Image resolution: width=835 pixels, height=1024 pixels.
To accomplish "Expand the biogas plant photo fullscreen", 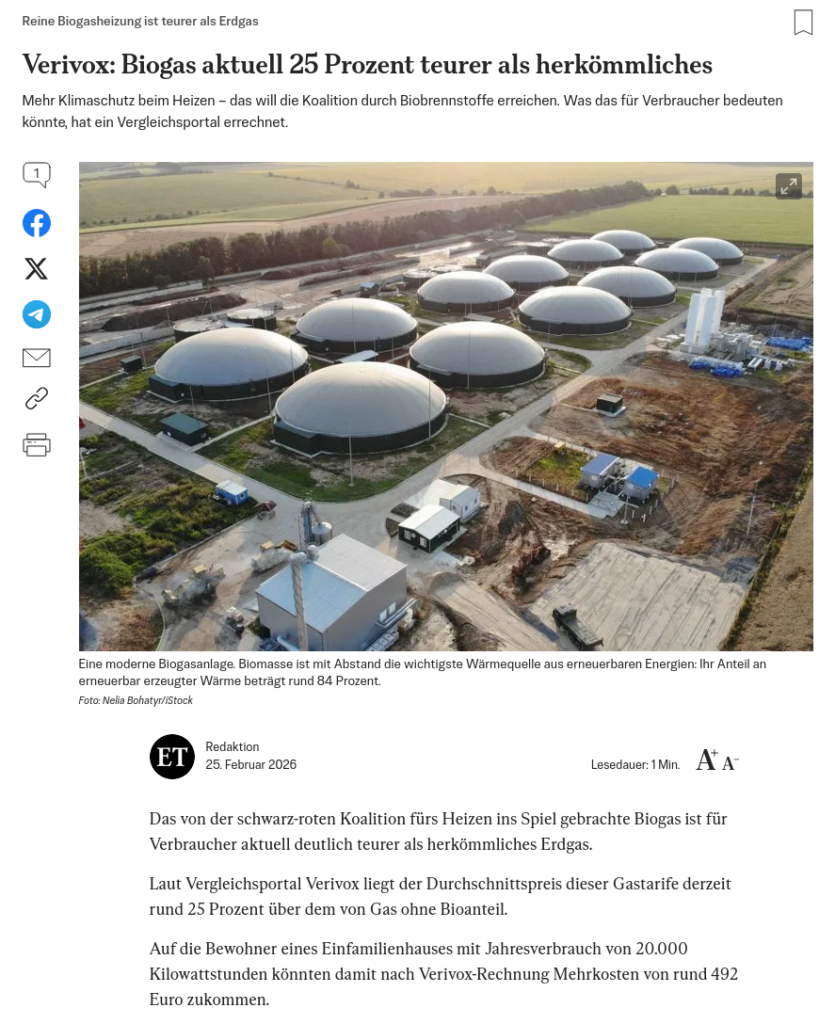I will [788, 186].
